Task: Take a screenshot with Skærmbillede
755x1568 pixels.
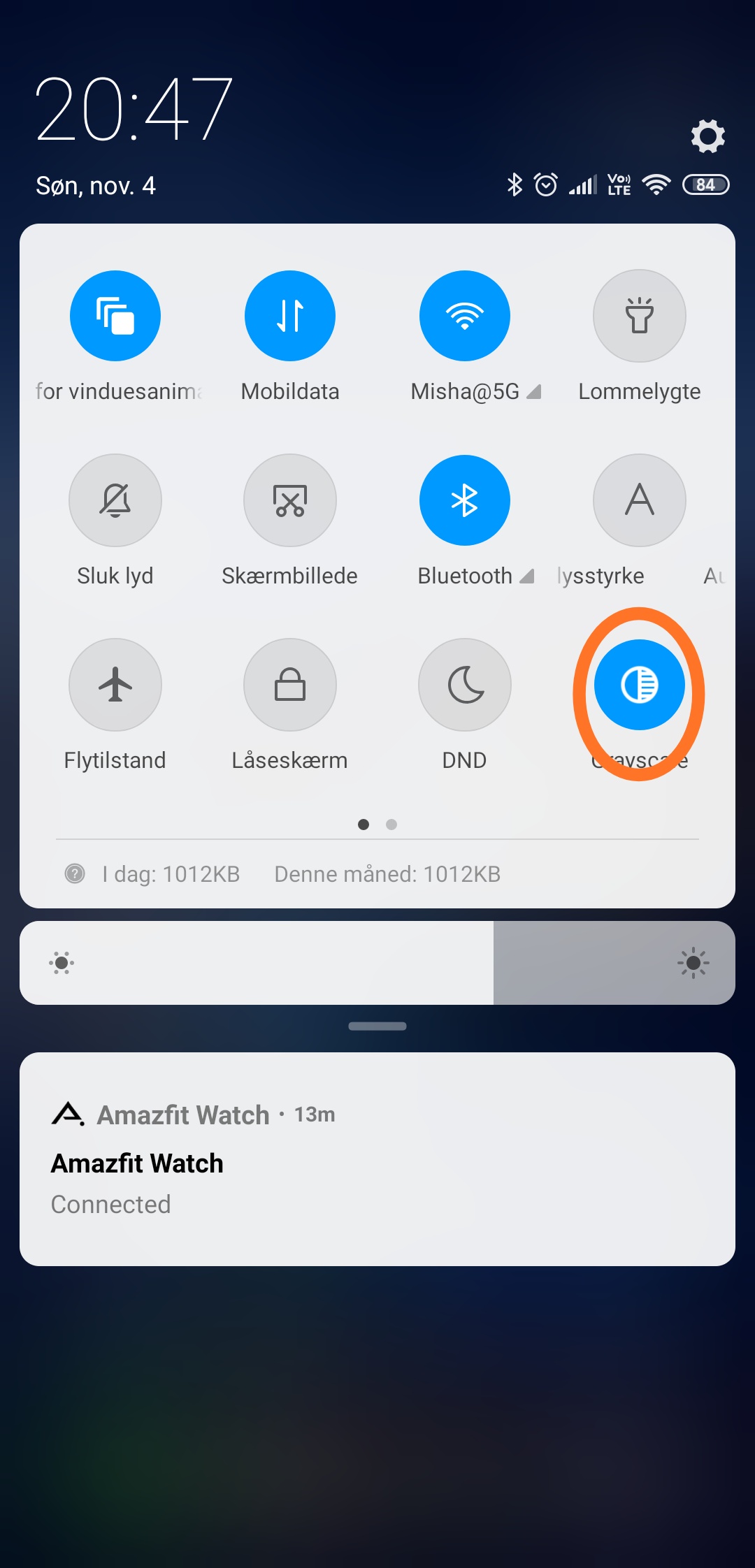Action: coord(290,500)
